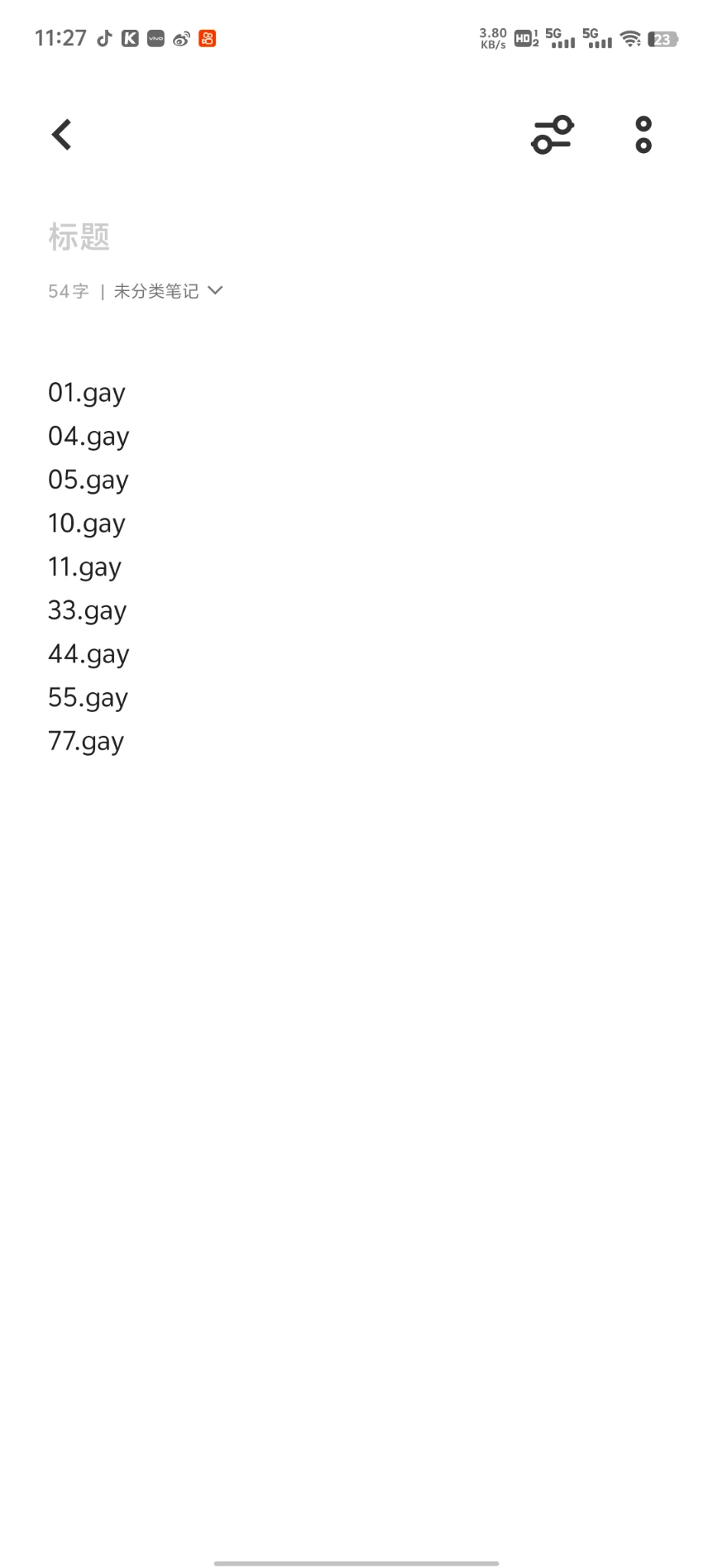Viewport: 713px width, 1568px height.
Task: Expand the 未分类笔记 category dropdown
Action: click(x=168, y=291)
